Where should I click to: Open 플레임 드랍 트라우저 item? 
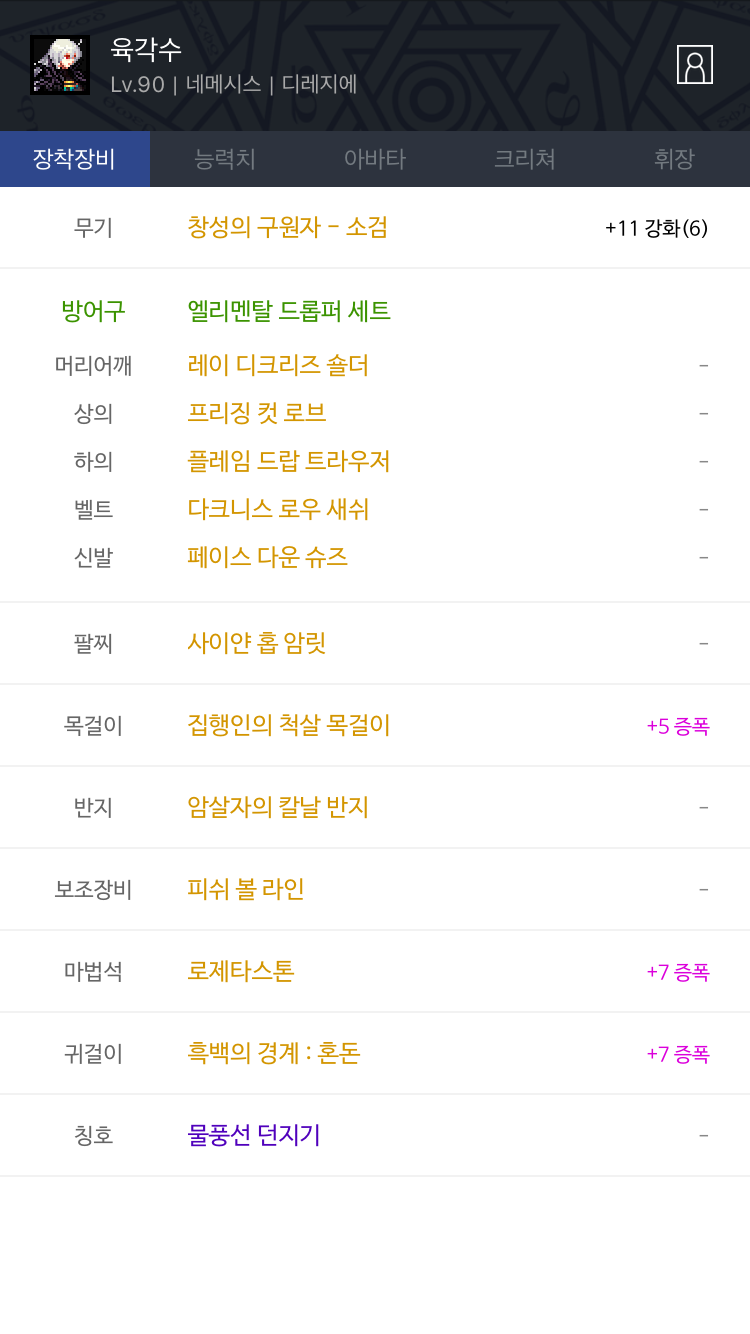point(289,461)
